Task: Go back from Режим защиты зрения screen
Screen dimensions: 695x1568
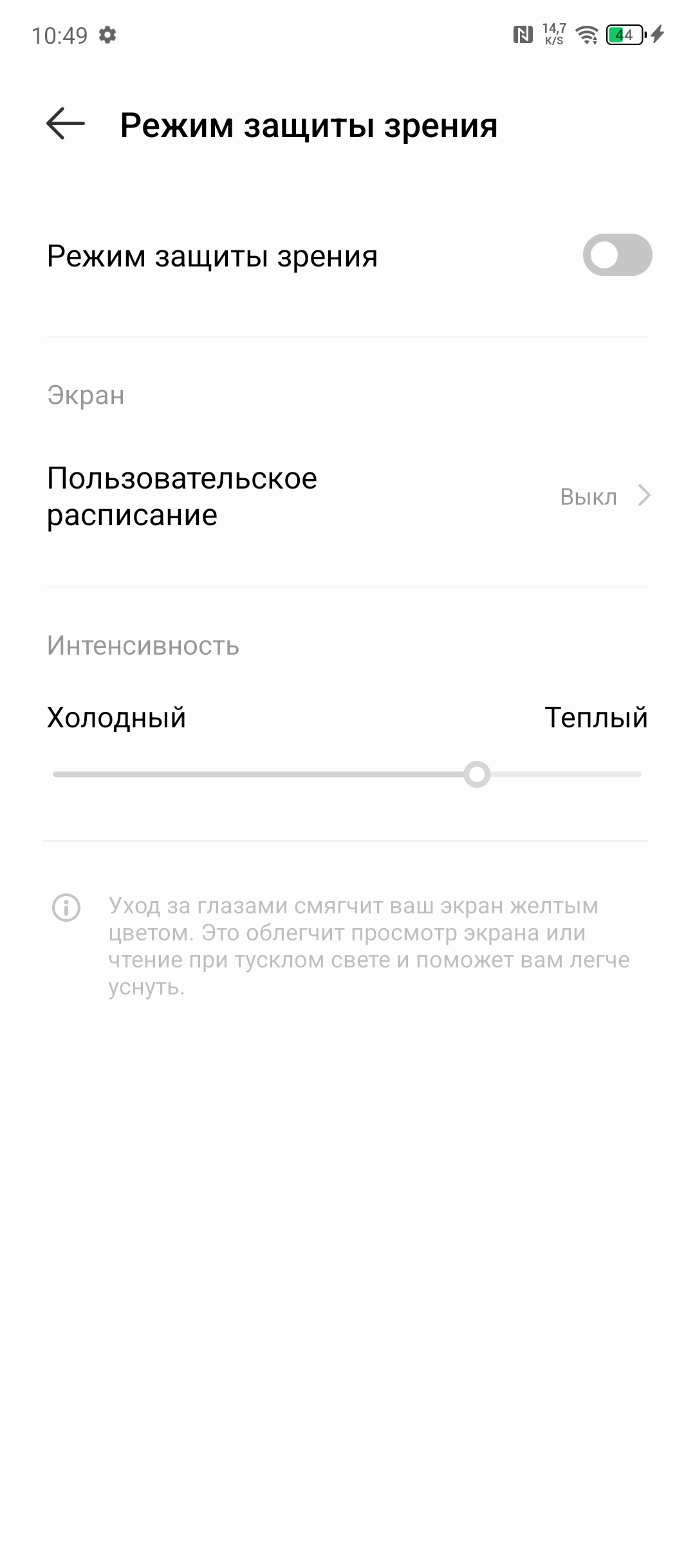Action: (66, 124)
